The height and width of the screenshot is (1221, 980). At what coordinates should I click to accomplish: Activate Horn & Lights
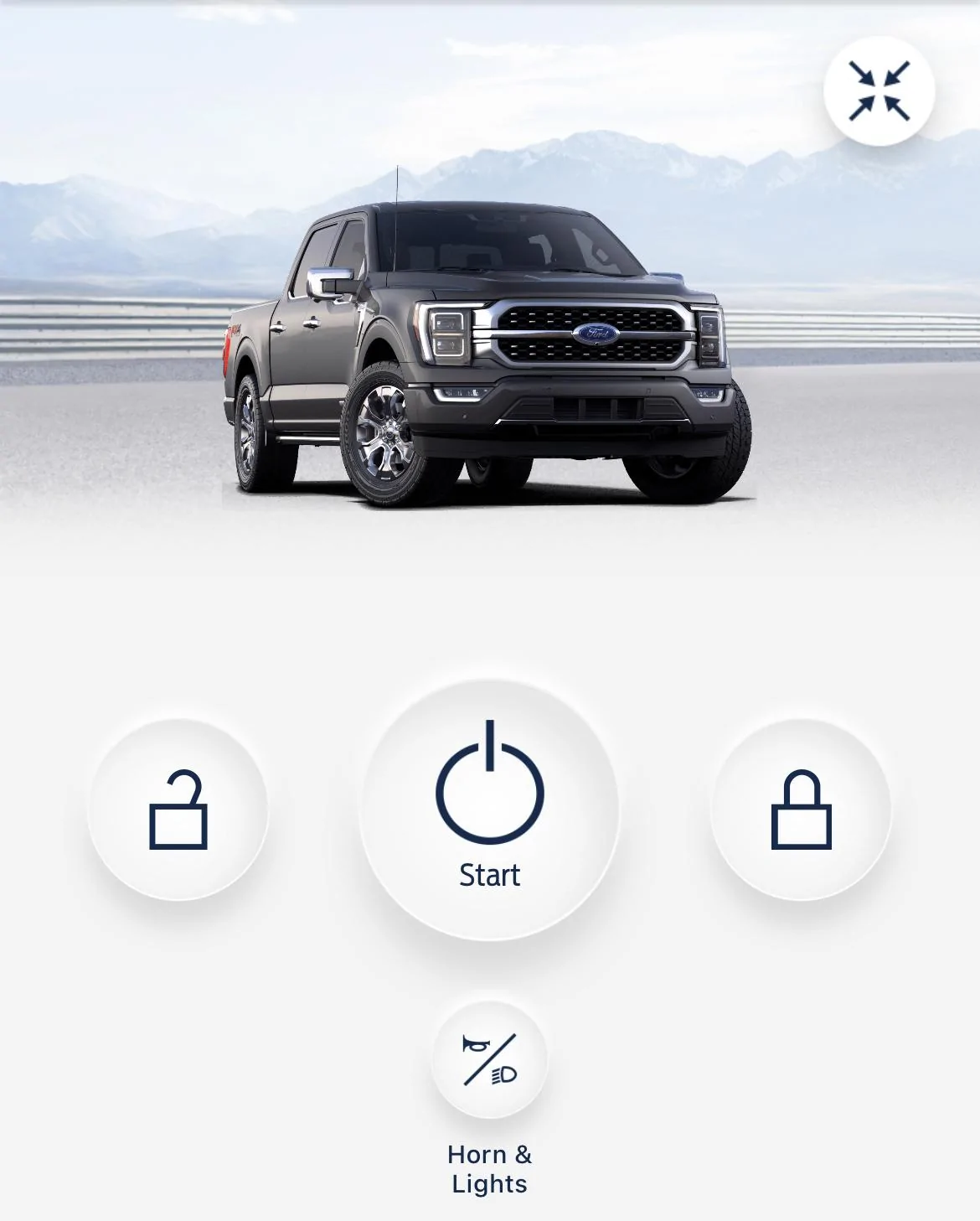pos(489,1059)
